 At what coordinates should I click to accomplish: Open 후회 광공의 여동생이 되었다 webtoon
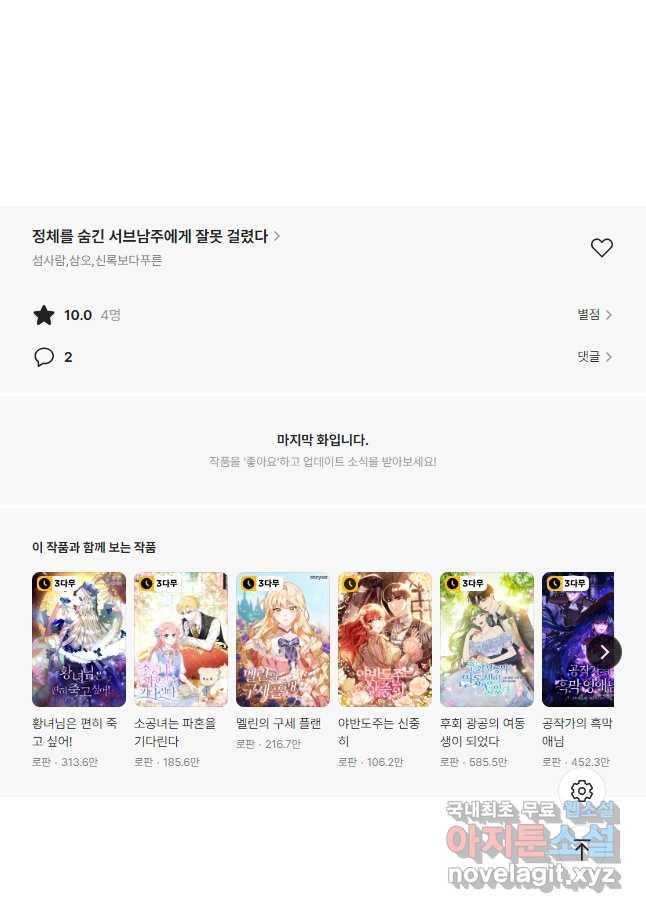(487, 640)
